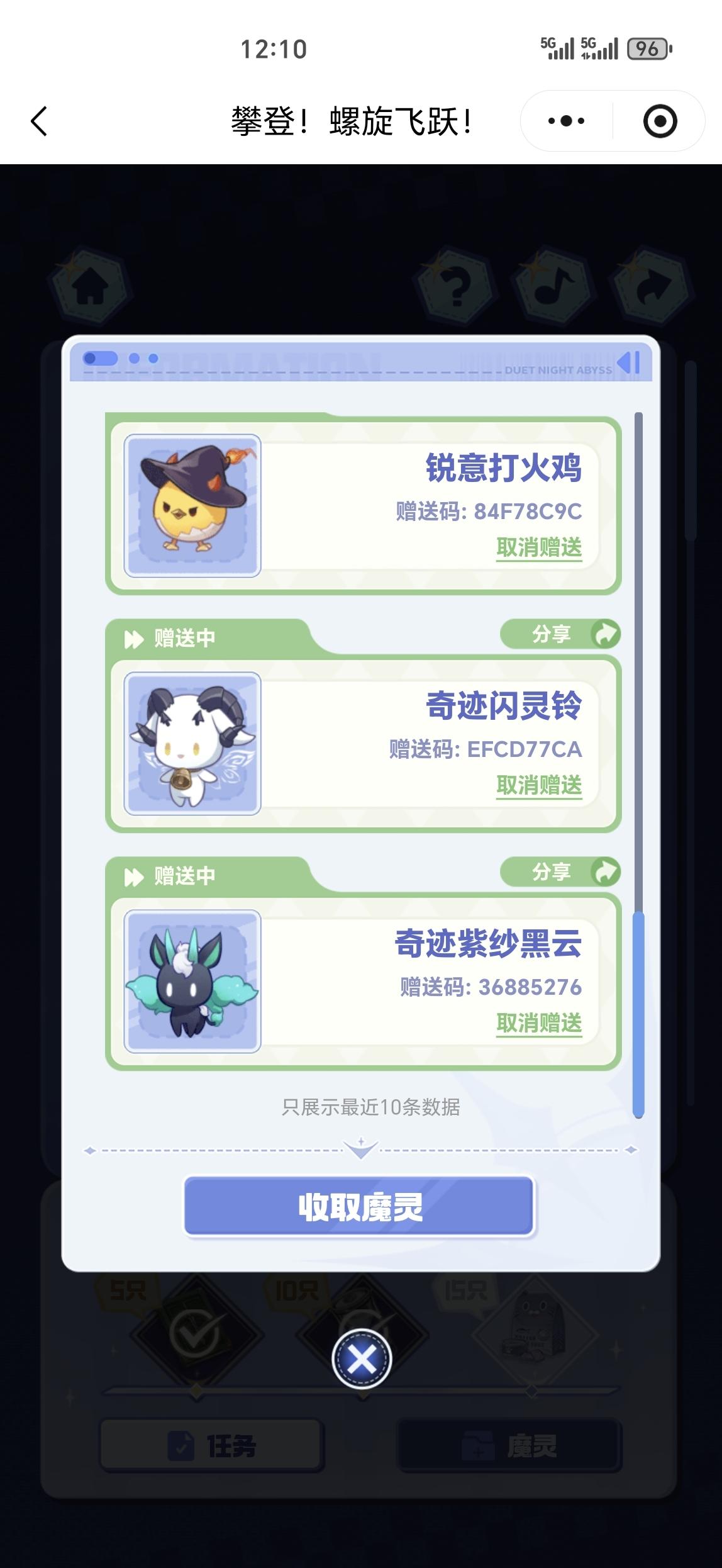Share the 奇迹紫纱黑云 gift
This screenshot has height=1568, width=722.
560,872
